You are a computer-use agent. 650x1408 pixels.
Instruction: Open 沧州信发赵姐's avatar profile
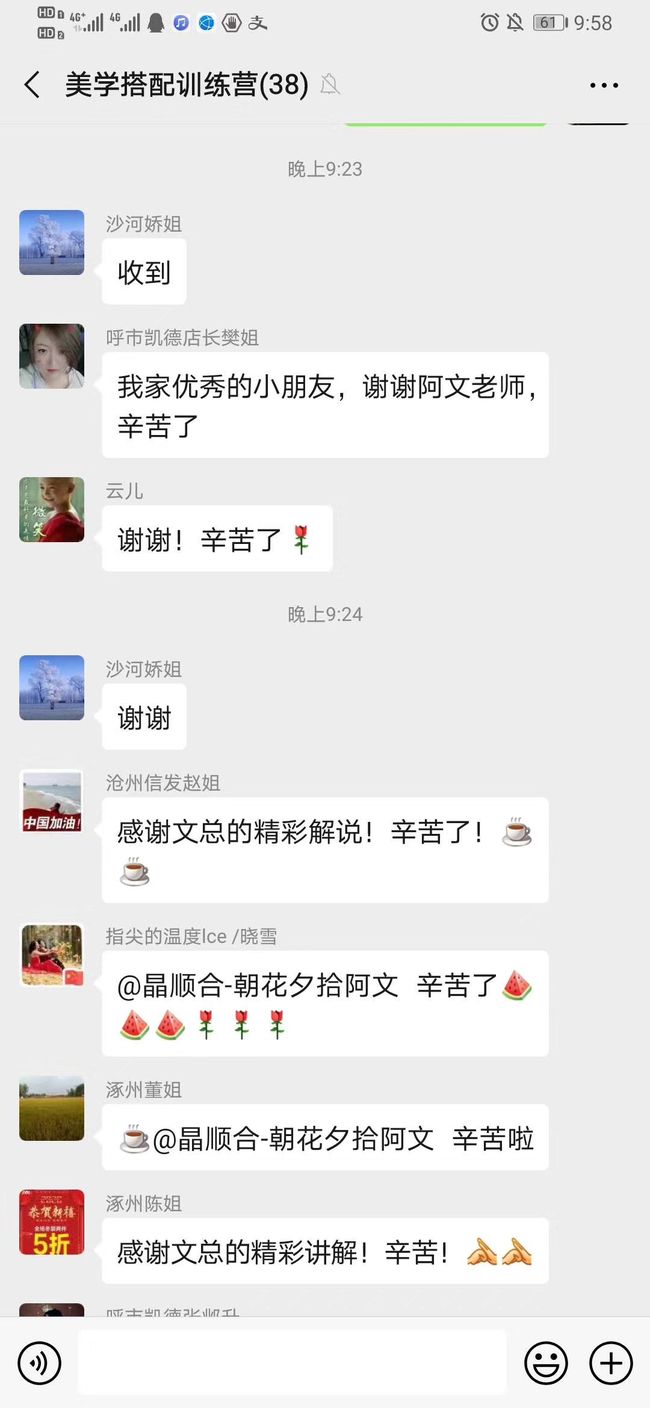(52, 802)
